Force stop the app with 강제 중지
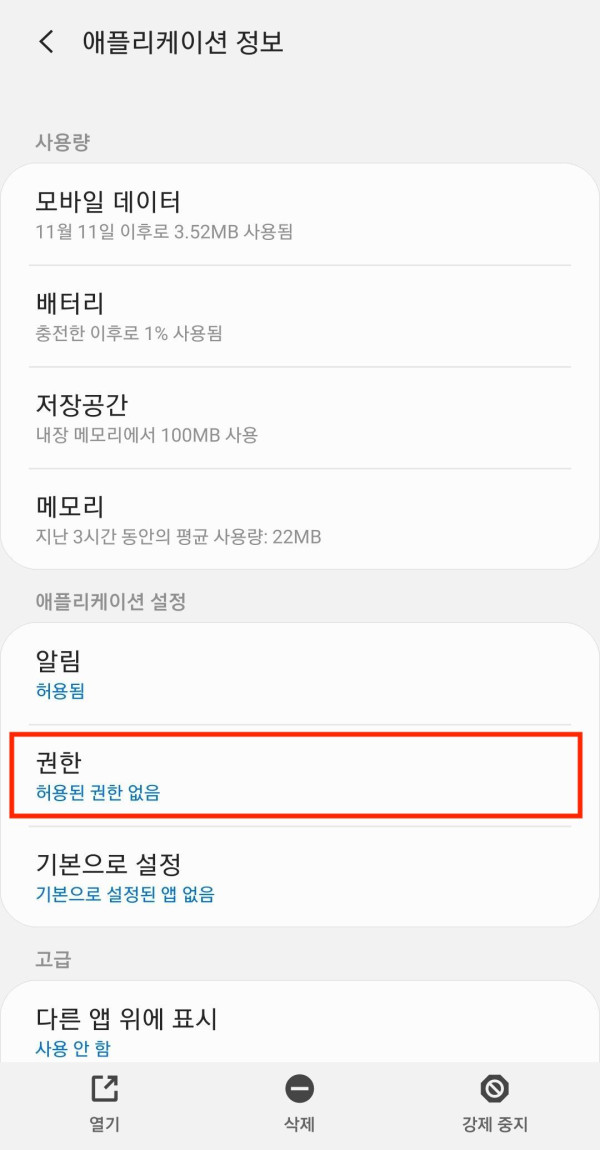 (x=494, y=1104)
